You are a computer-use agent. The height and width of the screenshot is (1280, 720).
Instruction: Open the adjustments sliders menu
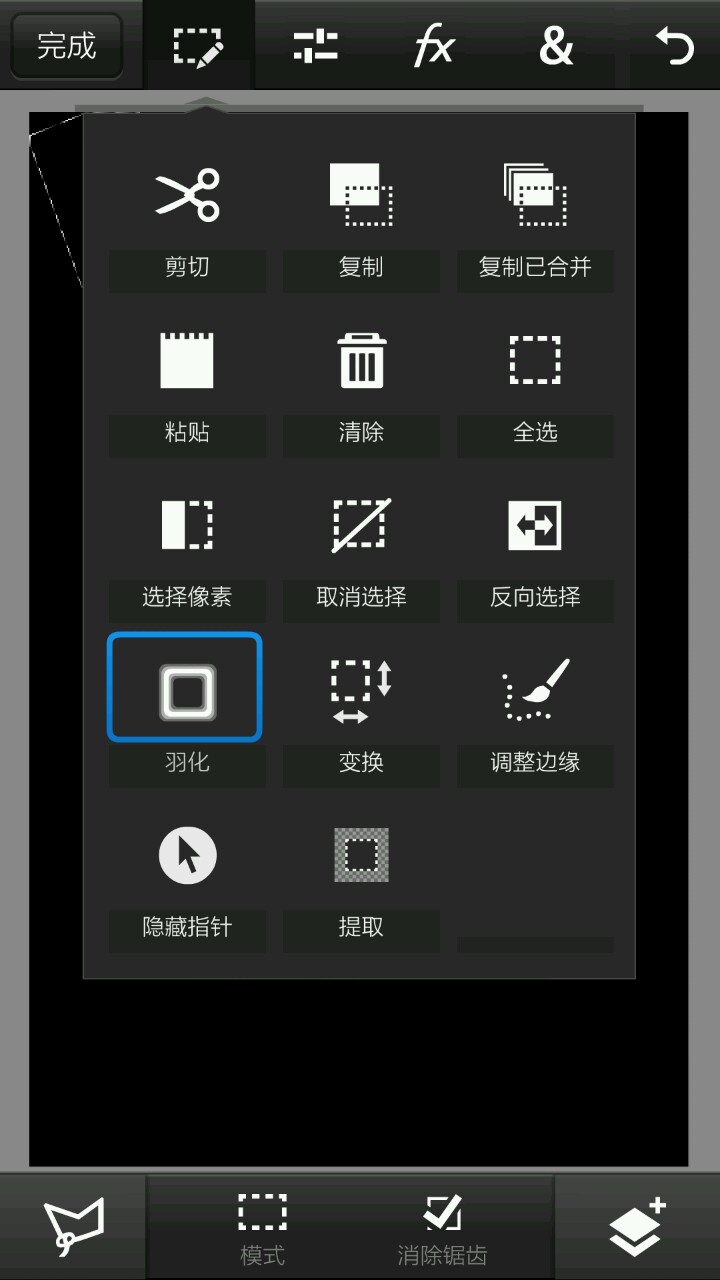[315, 46]
